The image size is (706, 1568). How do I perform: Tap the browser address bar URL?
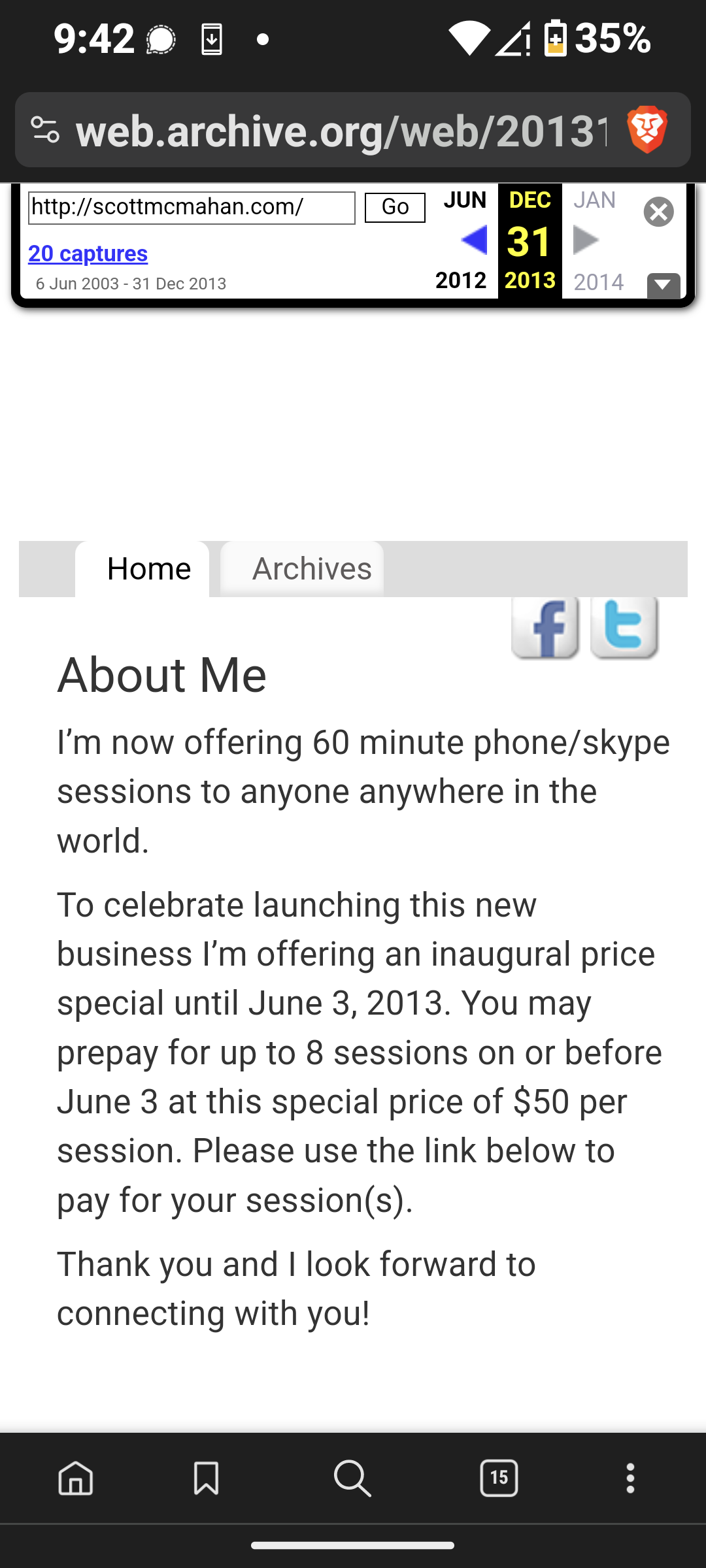pyautogui.click(x=342, y=131)
